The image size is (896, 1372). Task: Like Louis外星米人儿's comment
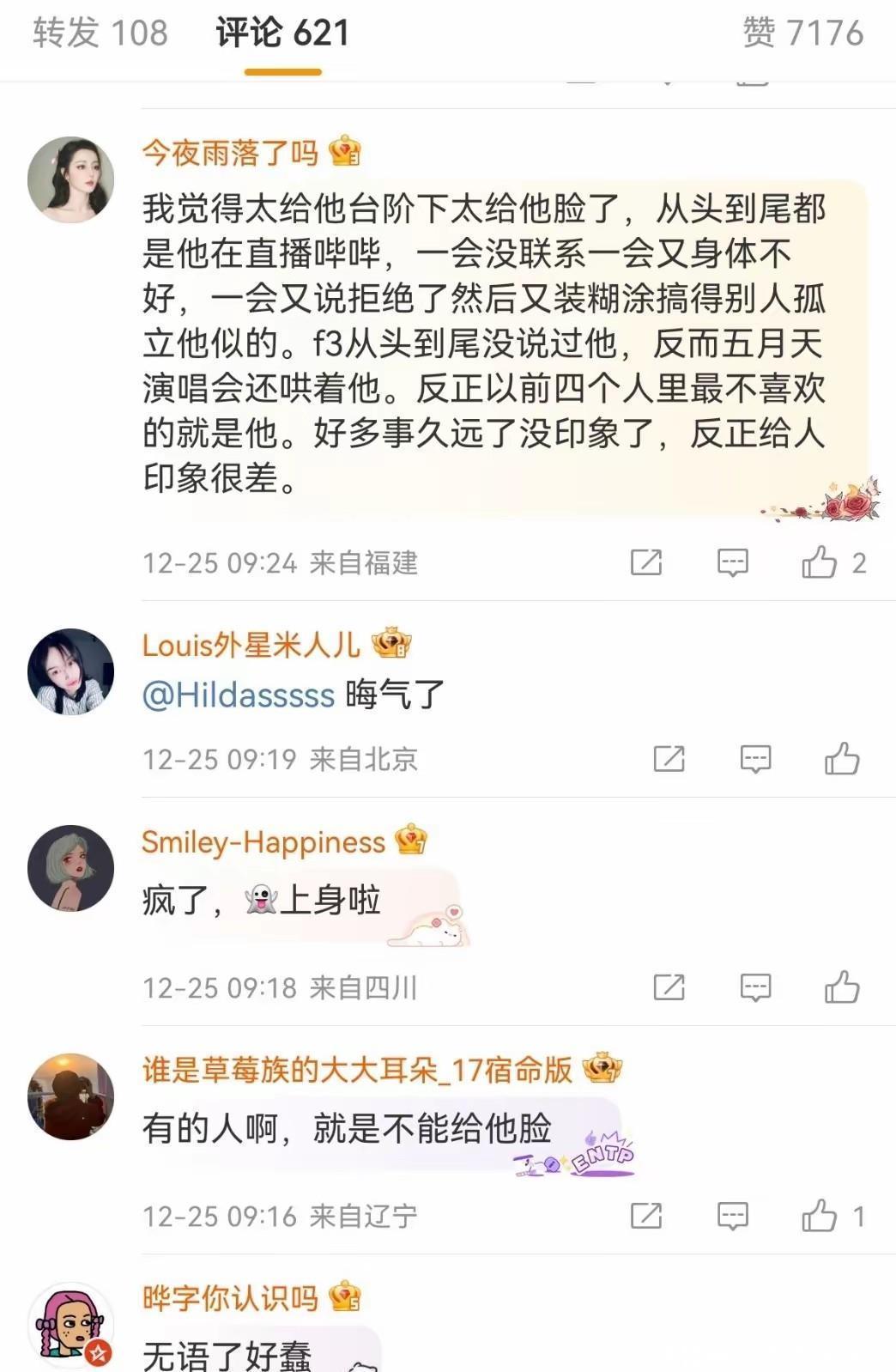tap(842, 759)
